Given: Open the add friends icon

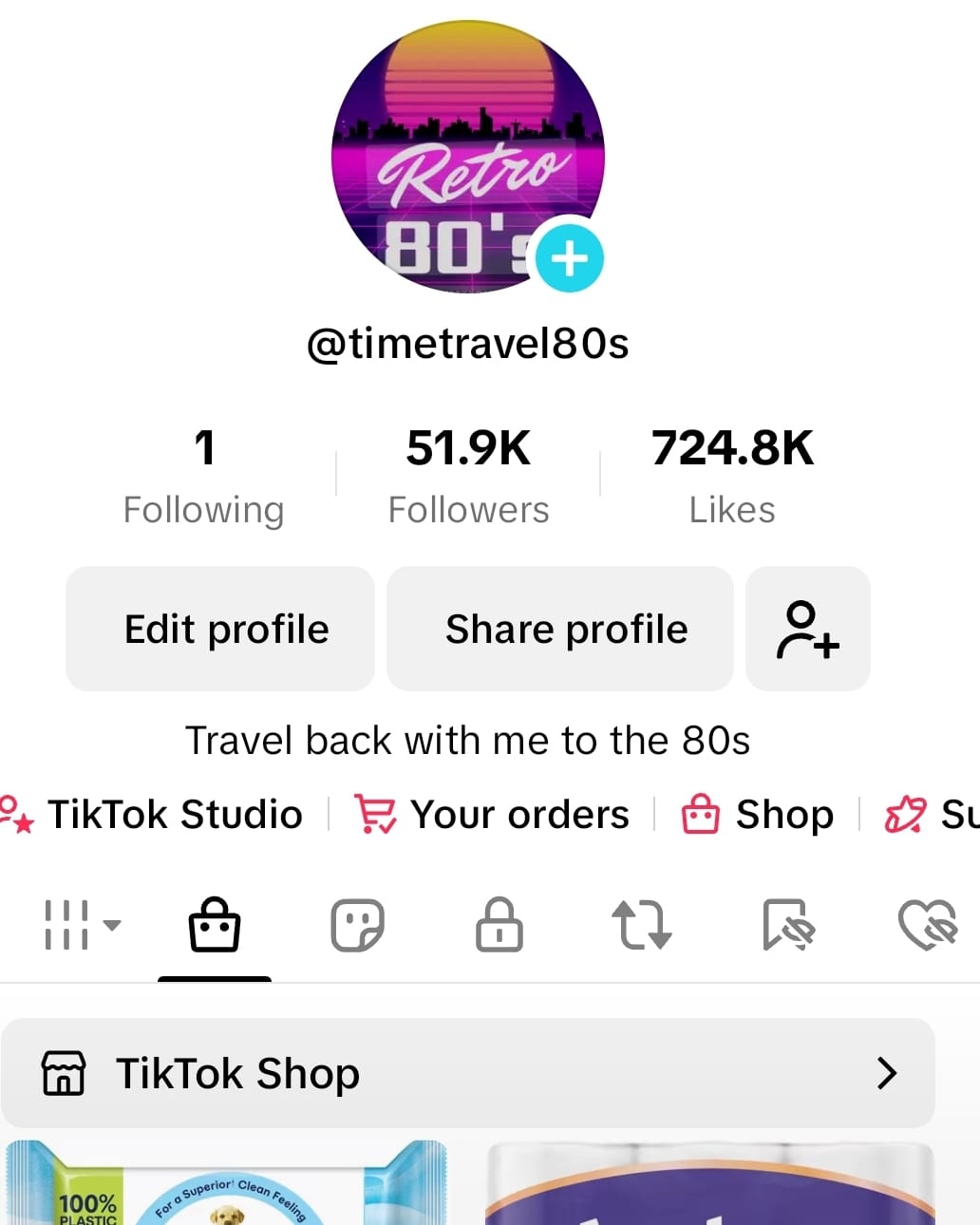Looking at the screenshot, I should (x=808, y=629).
